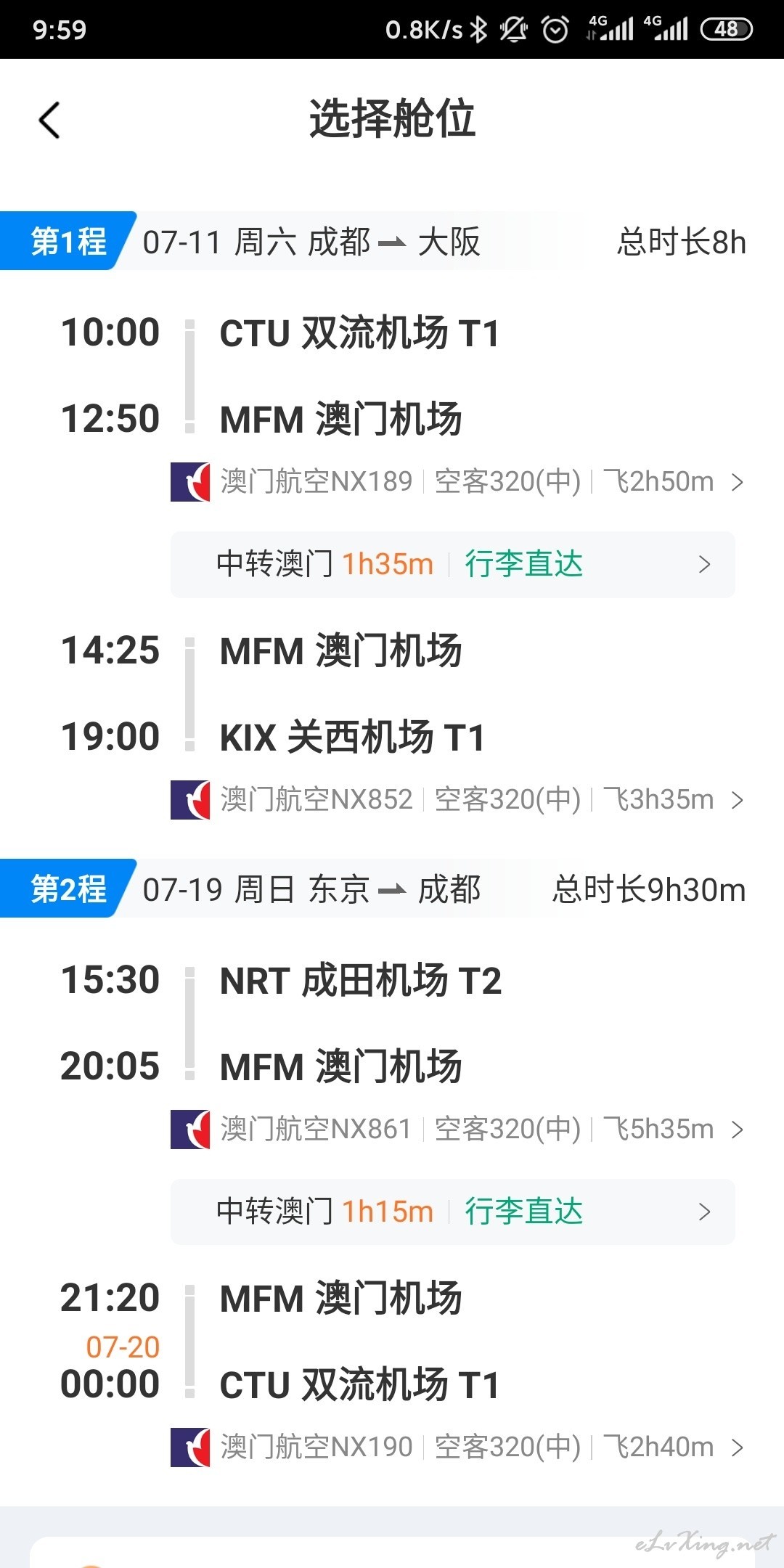The width and height of the screenshot is (784, 1568).
Task: Open the 中转澳门 1h15m transfer details
Action: click(453, 1212)
